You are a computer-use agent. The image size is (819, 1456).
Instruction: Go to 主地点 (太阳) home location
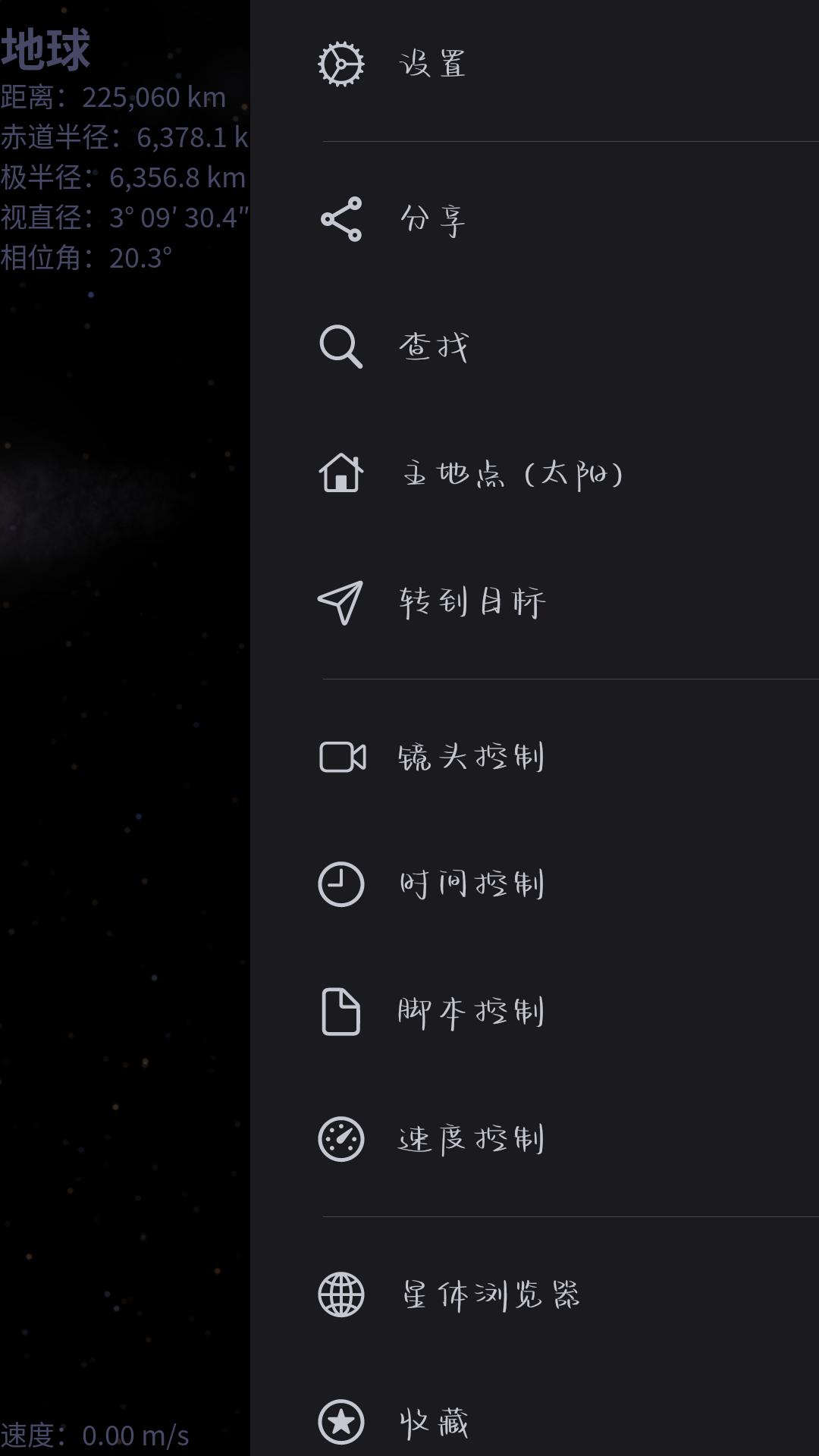click(512, 475)
